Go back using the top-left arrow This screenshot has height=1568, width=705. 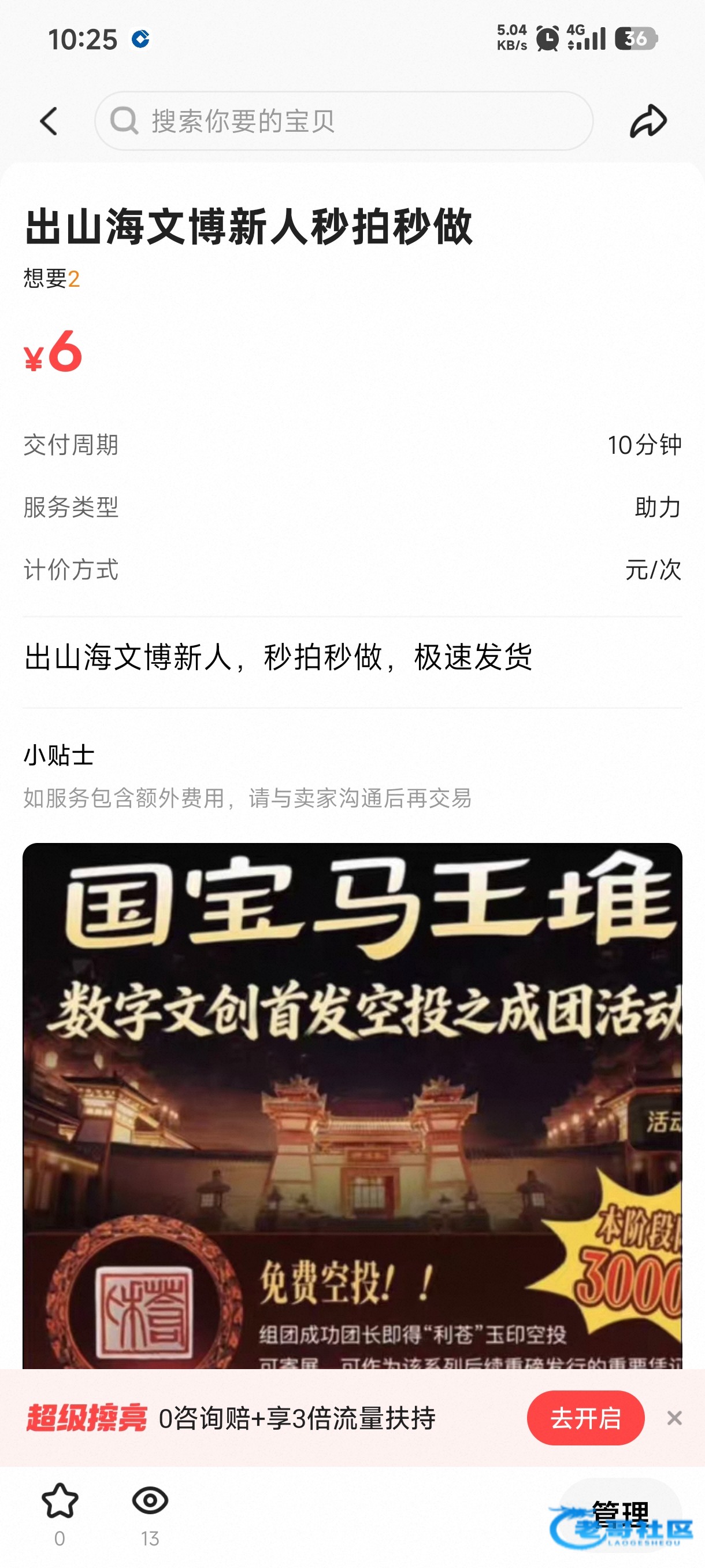[49, 121]
